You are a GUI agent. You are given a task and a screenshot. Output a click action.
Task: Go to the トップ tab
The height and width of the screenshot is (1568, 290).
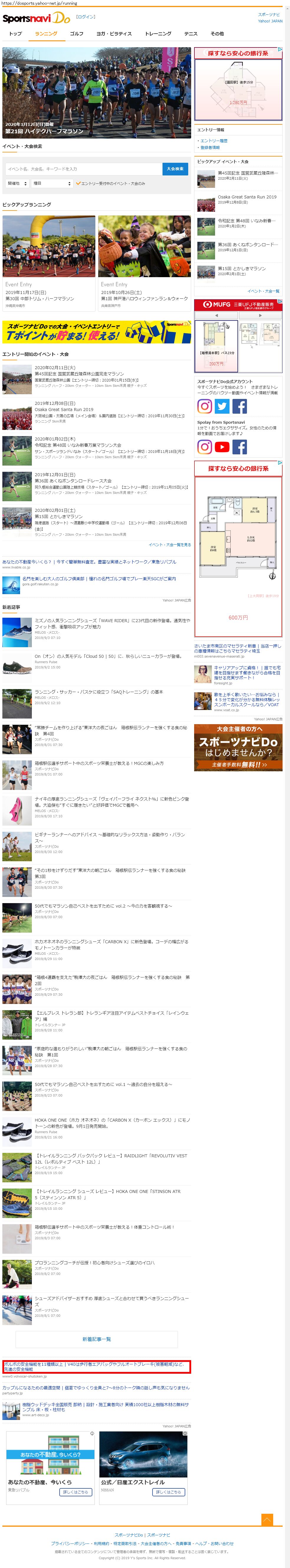[x=15, y=34]
